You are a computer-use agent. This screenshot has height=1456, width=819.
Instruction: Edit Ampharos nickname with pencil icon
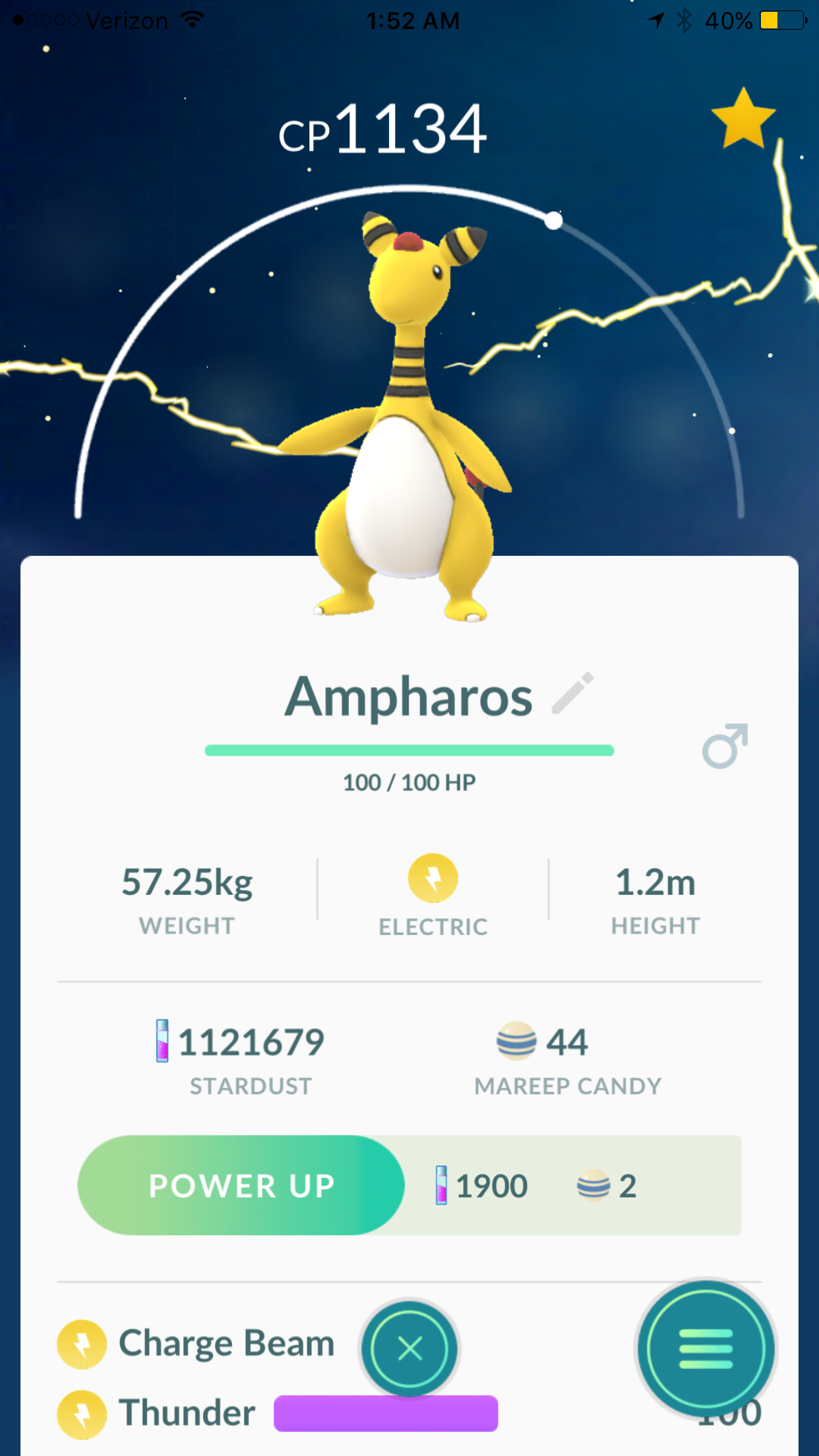tap(573, 693)
